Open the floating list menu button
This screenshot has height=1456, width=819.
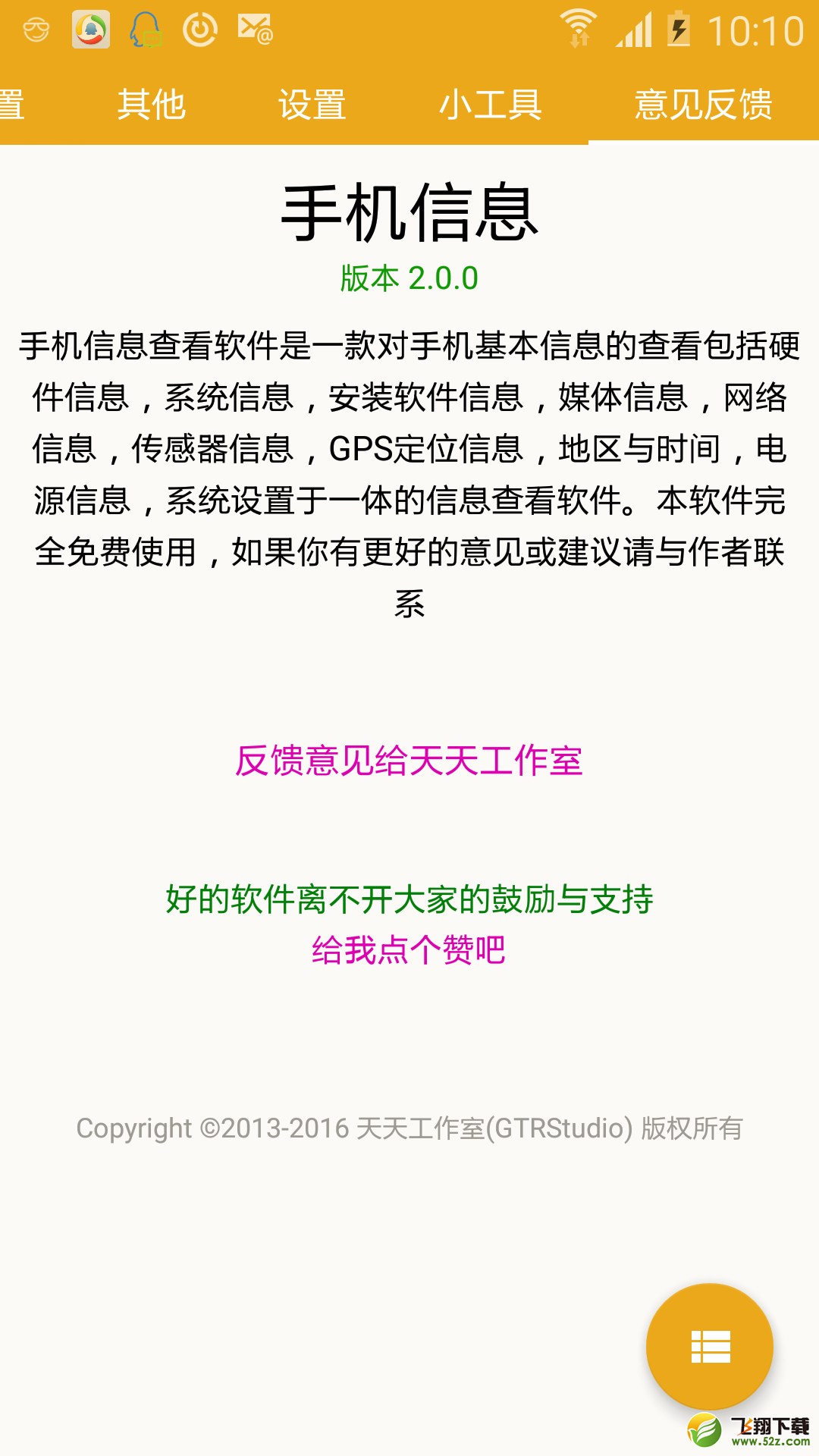710,1347
